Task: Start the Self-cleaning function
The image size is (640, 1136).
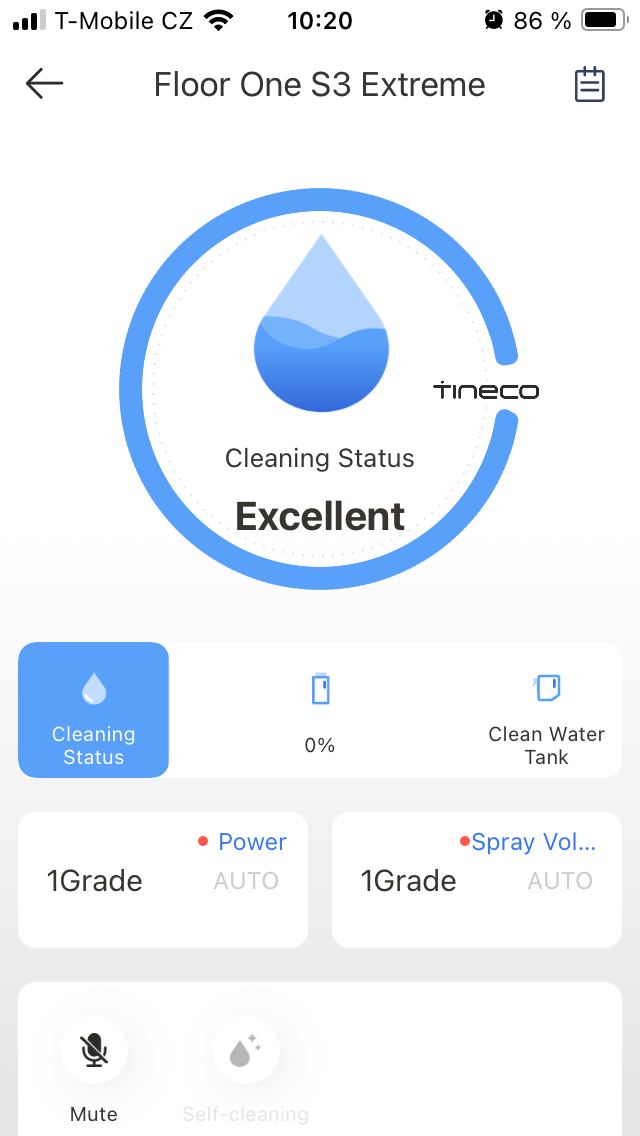Action: point(245,1051)
